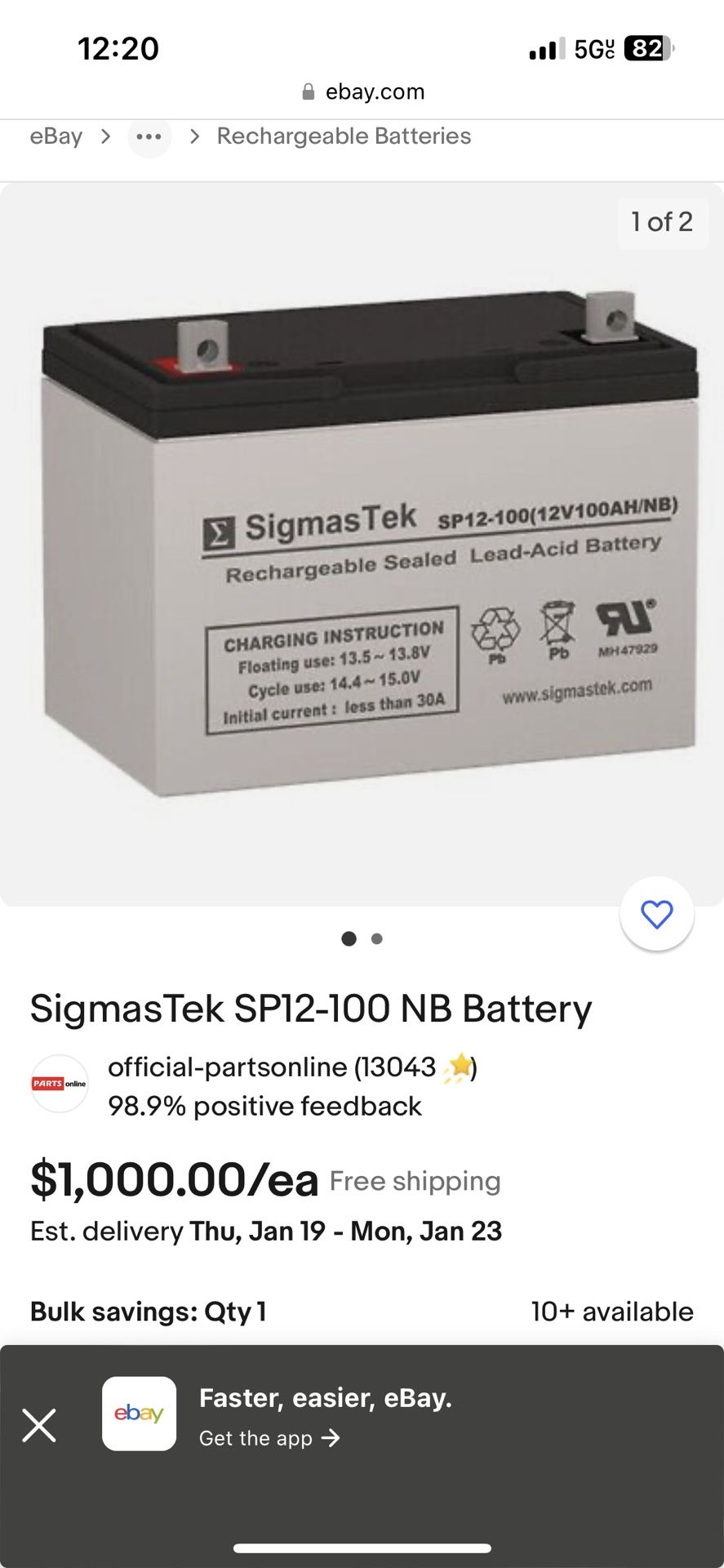Open the SigmasTek battery product image
Viewport: 724px width, 1568px height.
[362, 543]
